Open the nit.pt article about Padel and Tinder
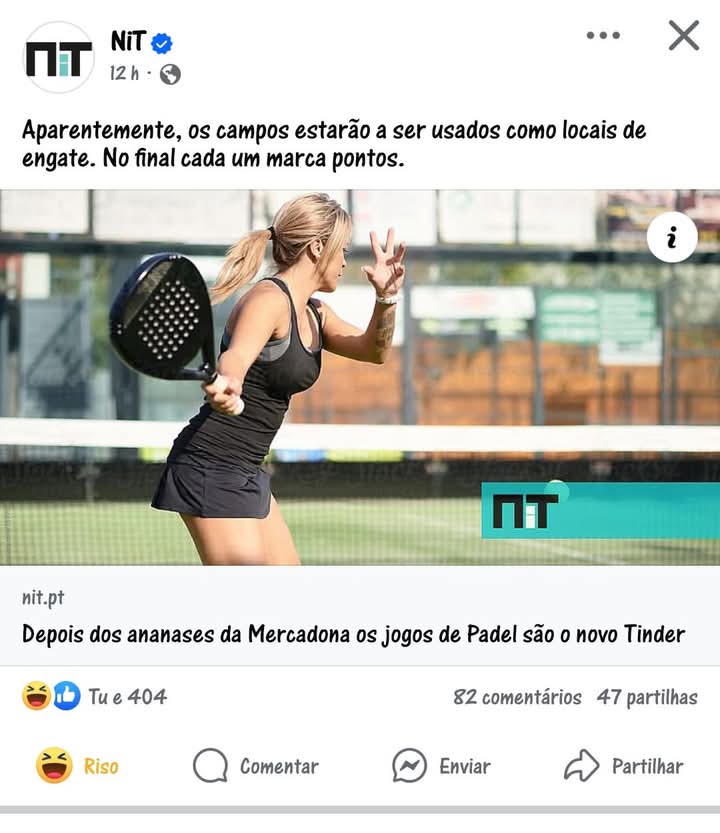Image resolution: width=720 pixels, height=833 pixels. coord(353,634)
